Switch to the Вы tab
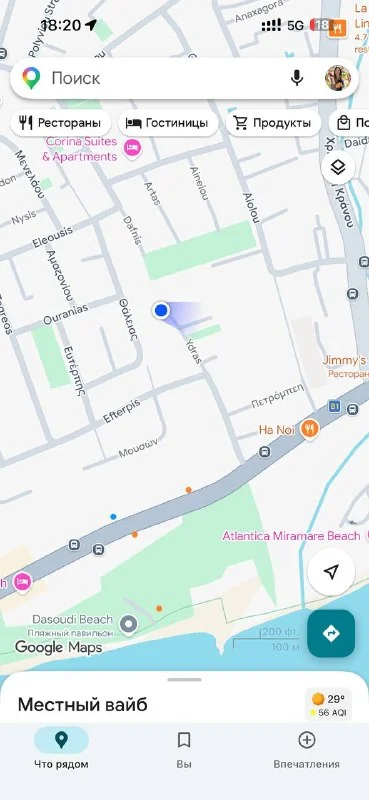This screenshot has width=369, height=800. (x=184, y=749)
